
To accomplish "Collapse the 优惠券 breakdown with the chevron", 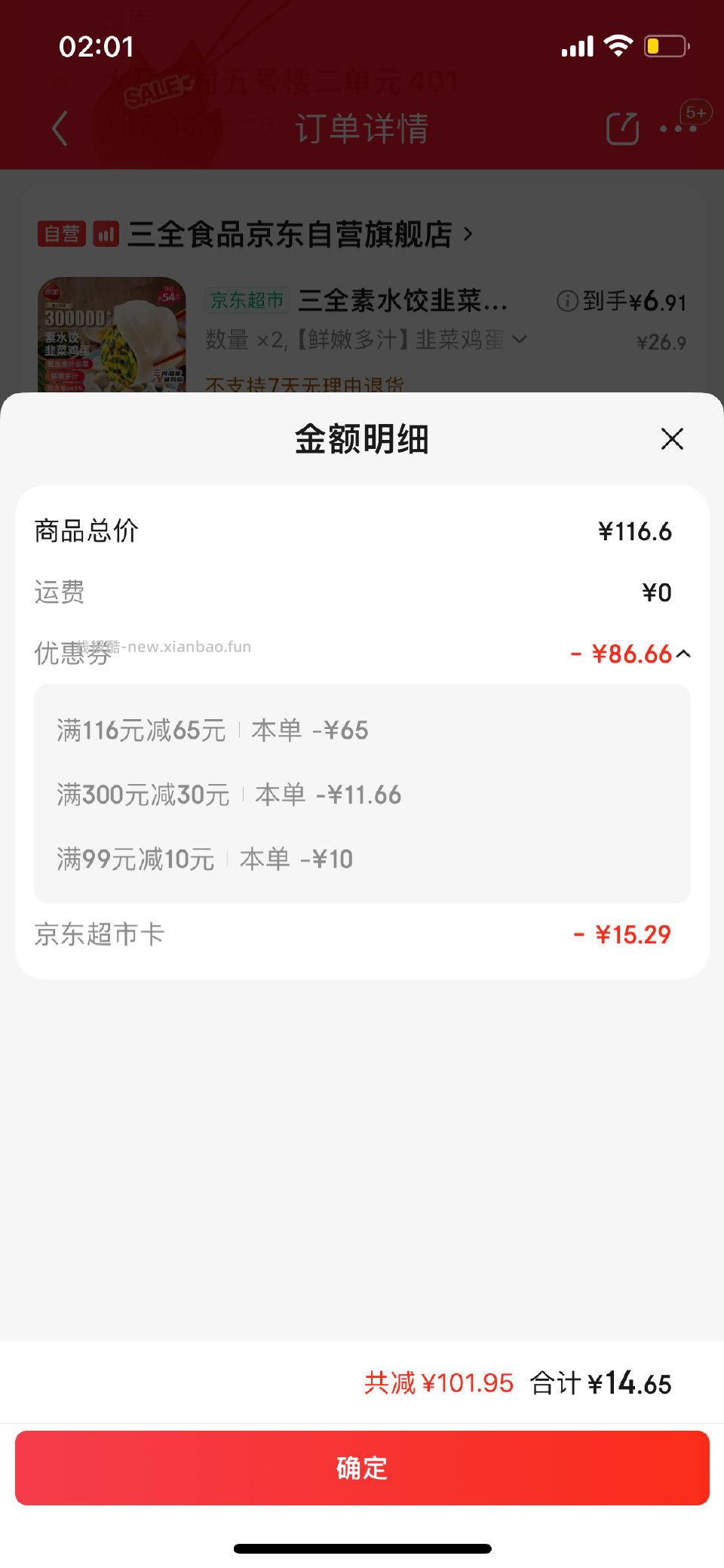I will tap(683, 655).
